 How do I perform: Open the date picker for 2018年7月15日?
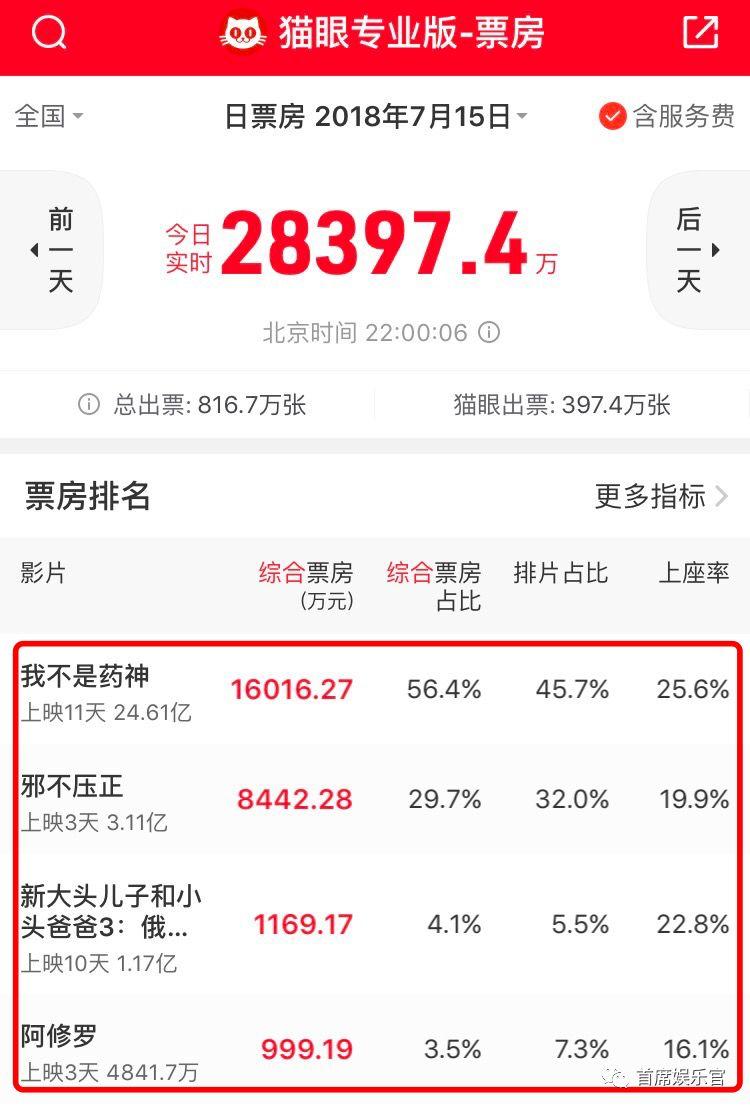click(x=376, y=116)
